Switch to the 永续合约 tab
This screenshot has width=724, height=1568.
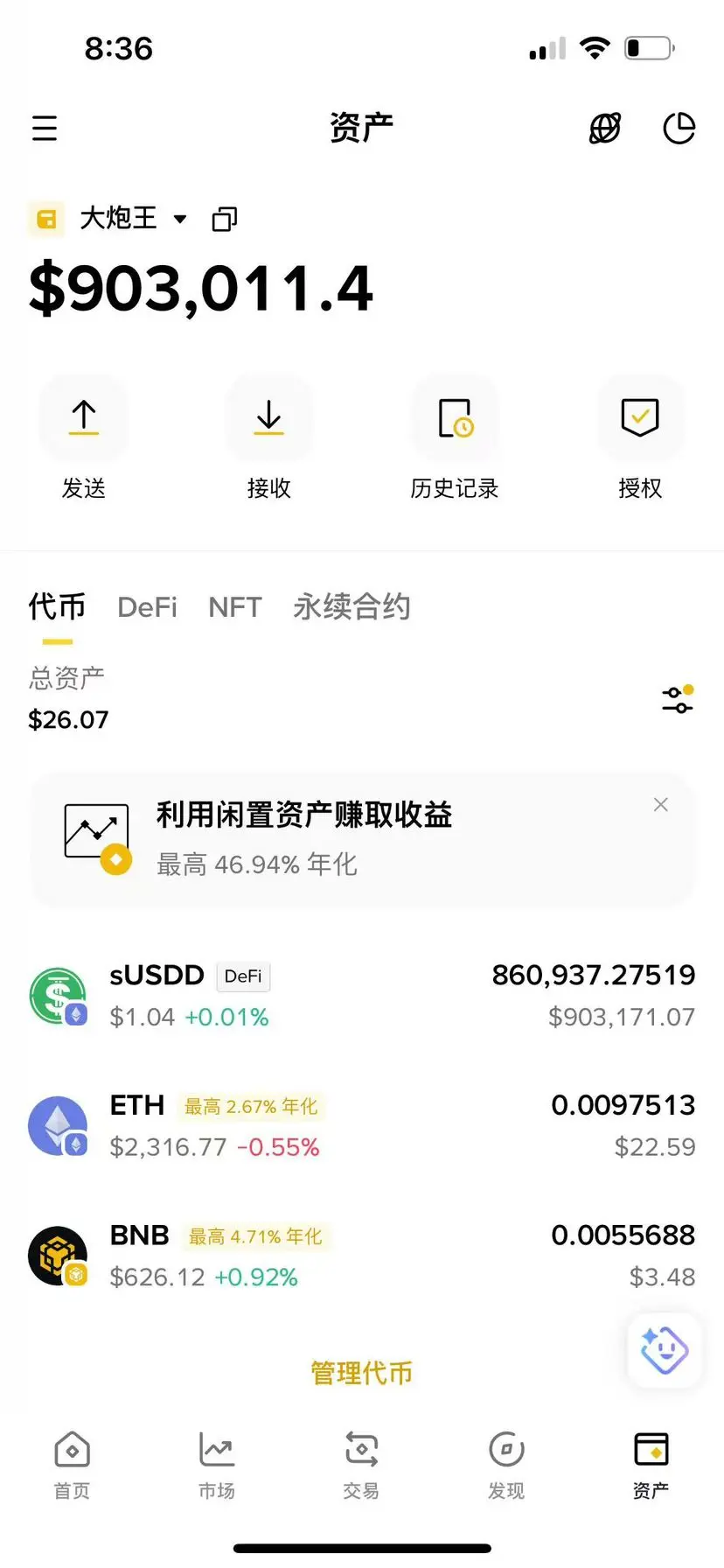[x=352, y=607]
